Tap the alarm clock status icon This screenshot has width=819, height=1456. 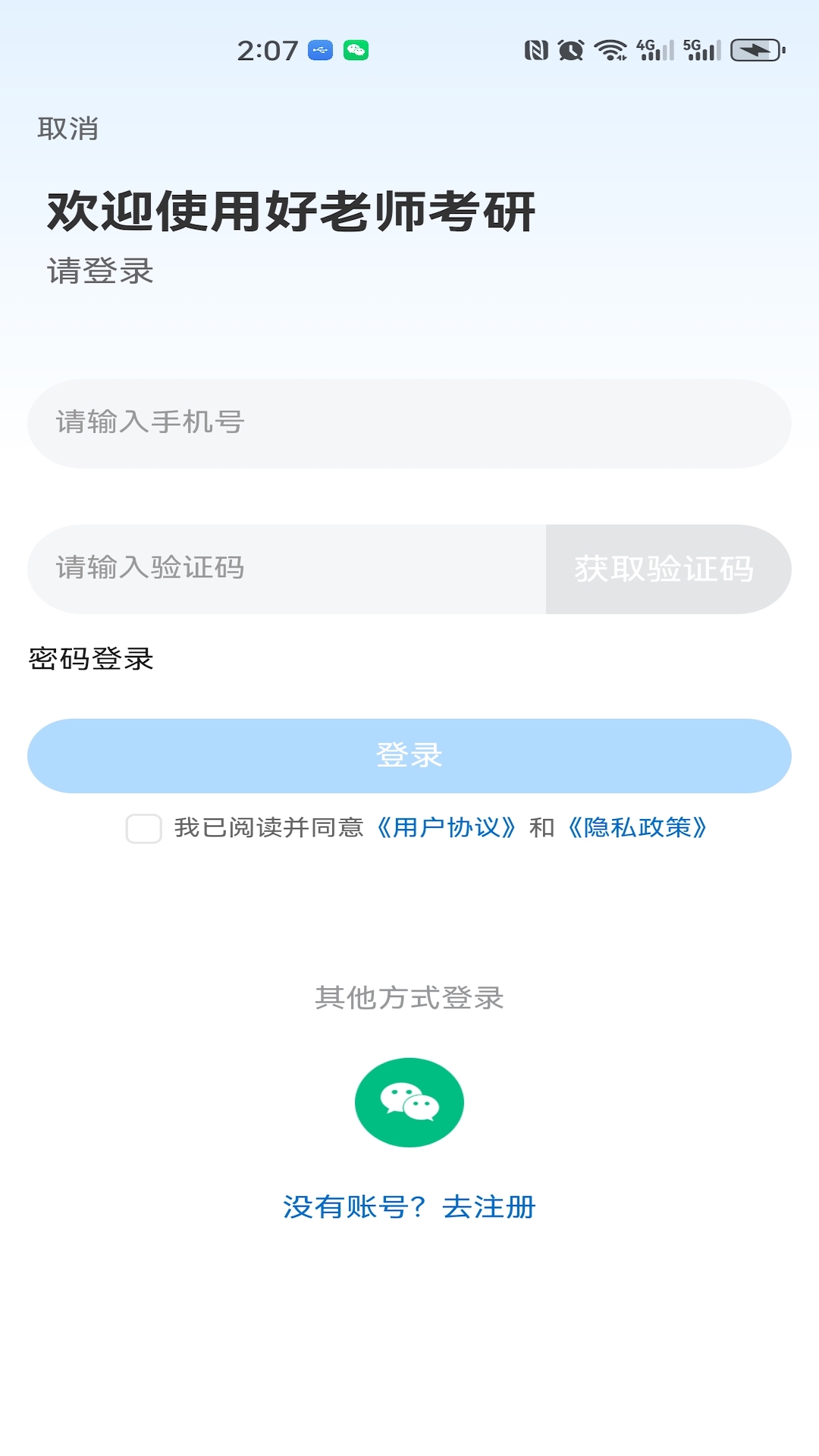(570, 49)
